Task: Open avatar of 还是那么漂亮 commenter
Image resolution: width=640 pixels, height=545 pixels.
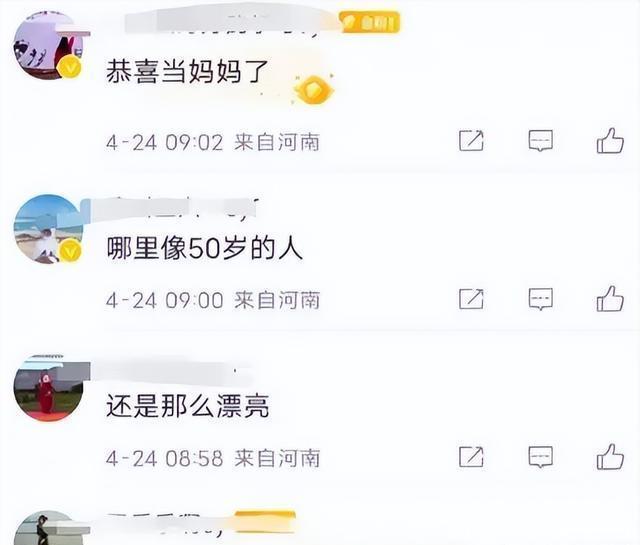Action: pos(48,387)
